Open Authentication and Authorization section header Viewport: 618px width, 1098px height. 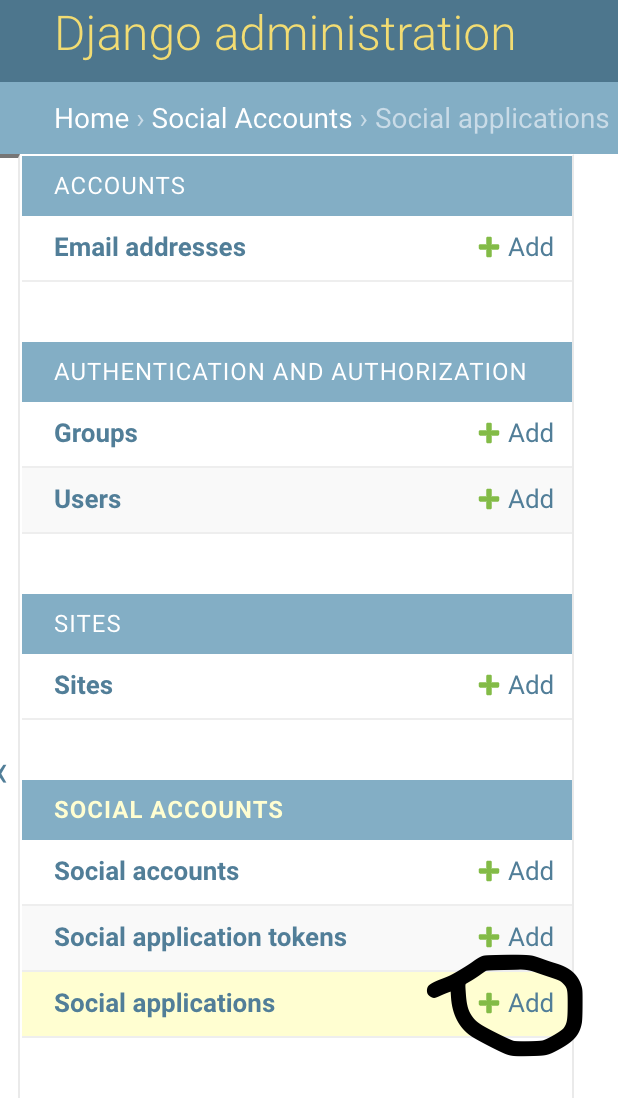tap(290, 372)
